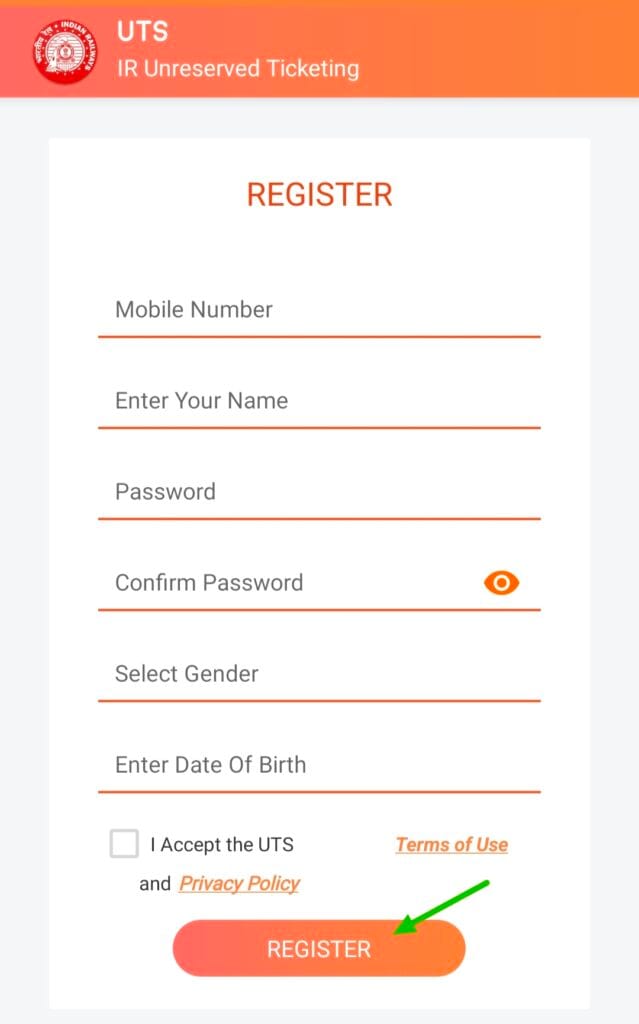
Task: Focus the Enter Your Name field
Action: click(319, 402)
